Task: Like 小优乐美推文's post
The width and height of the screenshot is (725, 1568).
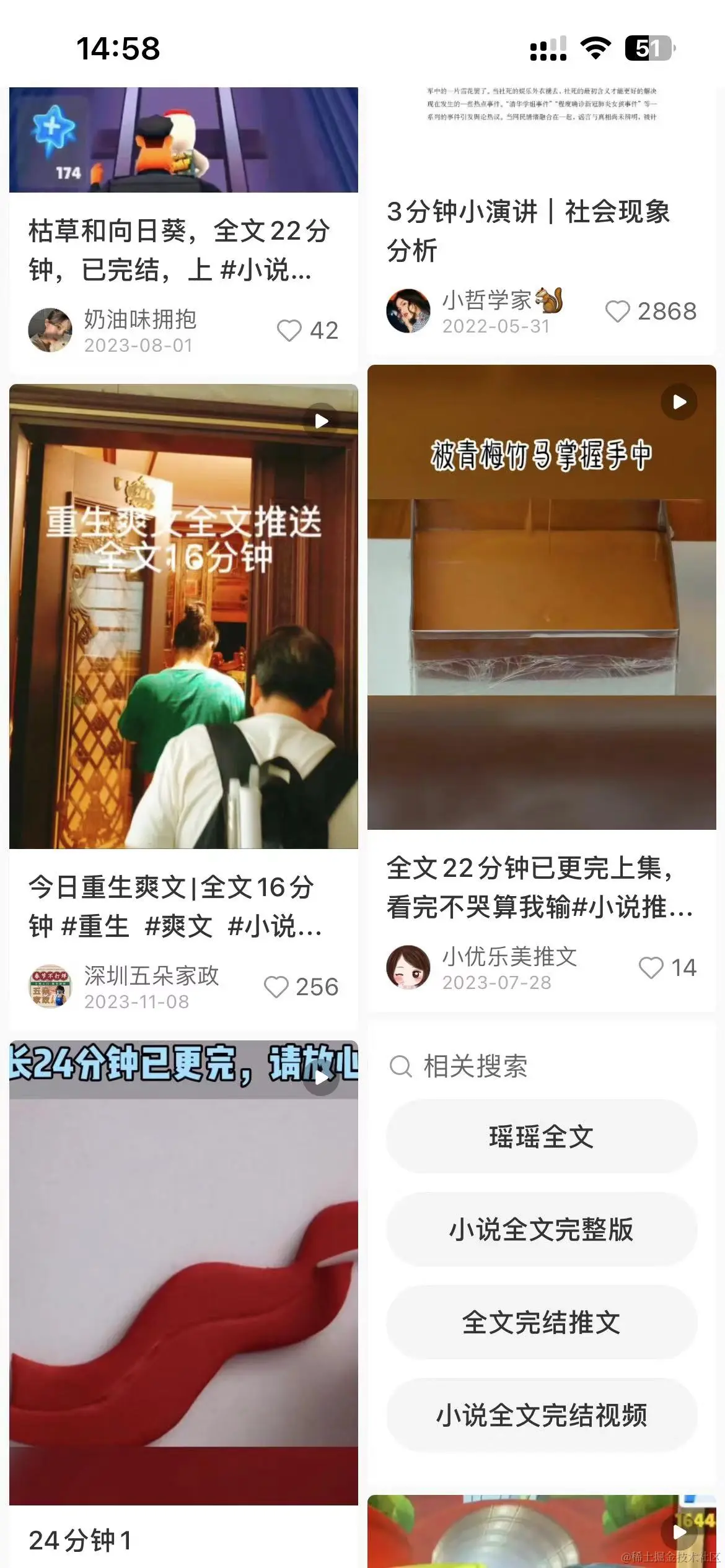Action: pos(651,968)
